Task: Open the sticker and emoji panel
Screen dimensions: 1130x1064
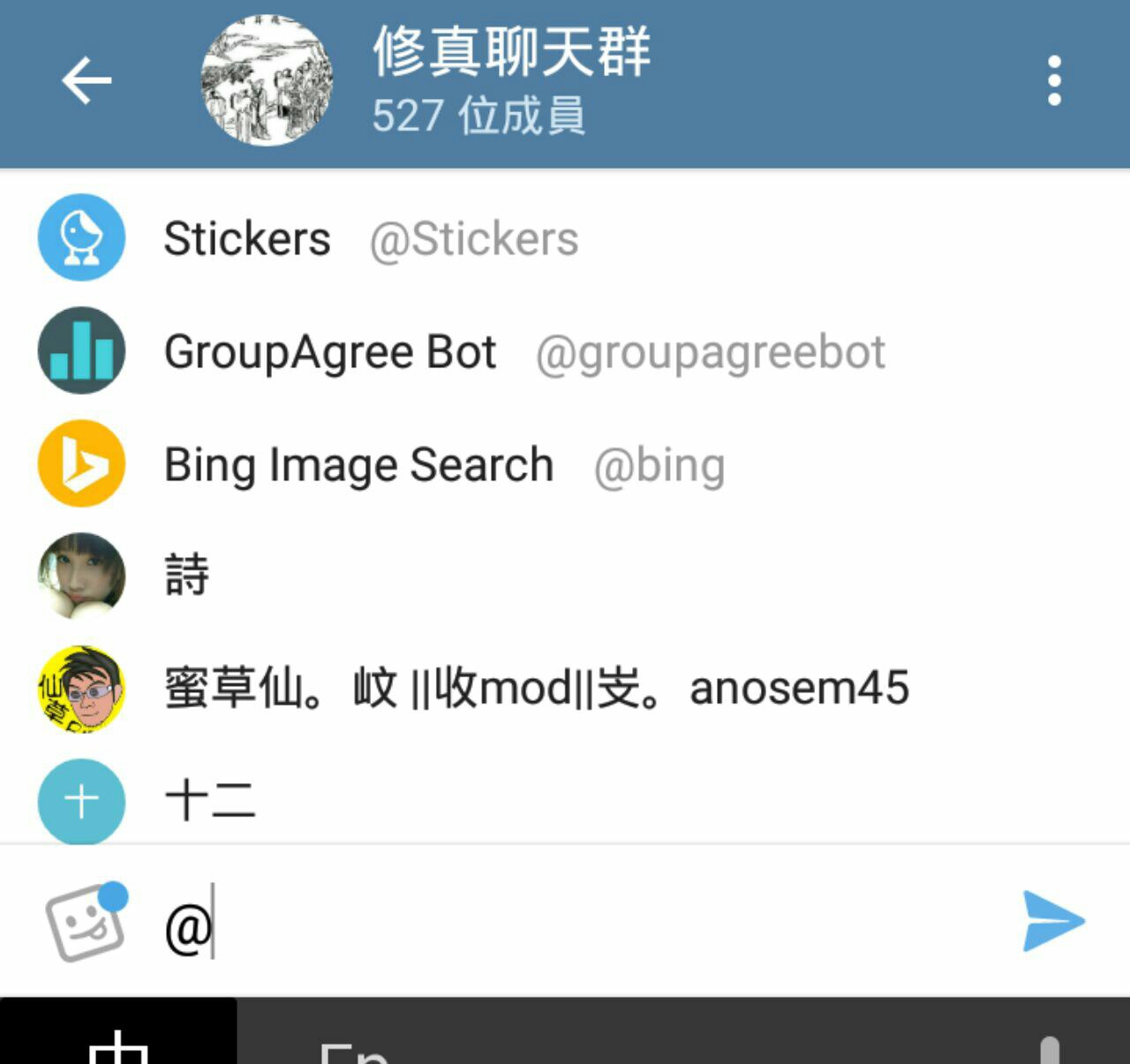Action: [x=85, y=923]
